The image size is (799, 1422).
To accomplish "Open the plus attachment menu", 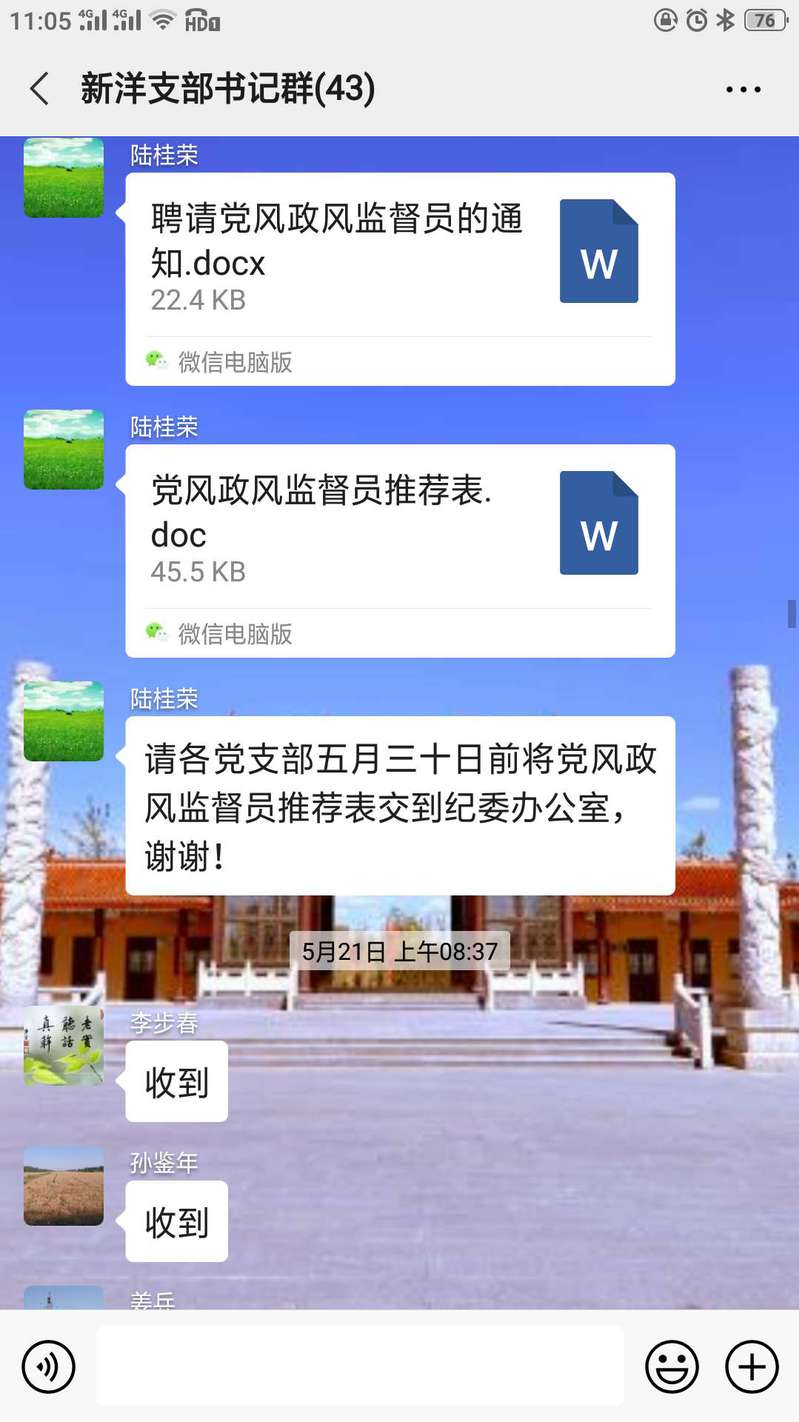I will click(751, 1366).
